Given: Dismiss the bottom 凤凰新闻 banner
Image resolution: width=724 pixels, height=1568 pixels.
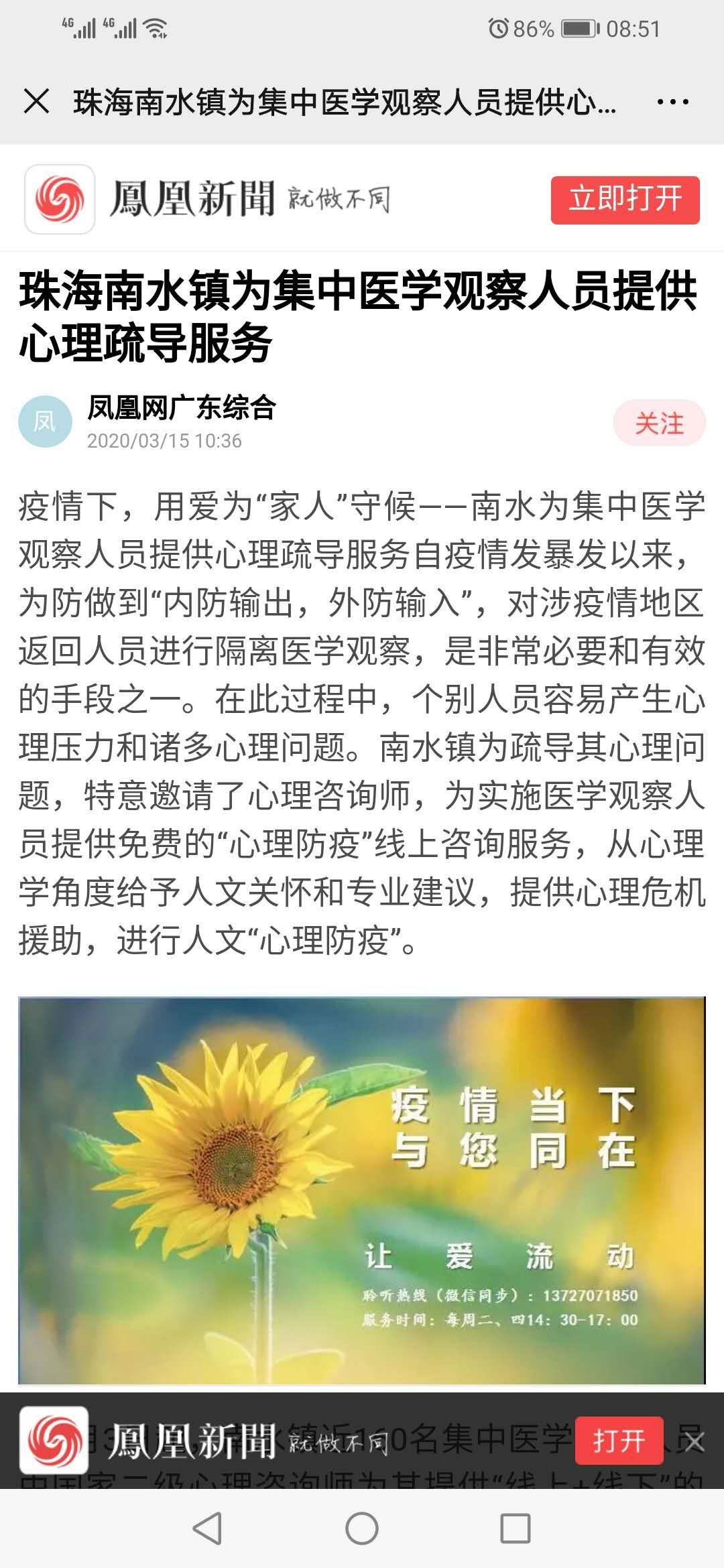Looking at the screenshot, I should click(695, 1441).
